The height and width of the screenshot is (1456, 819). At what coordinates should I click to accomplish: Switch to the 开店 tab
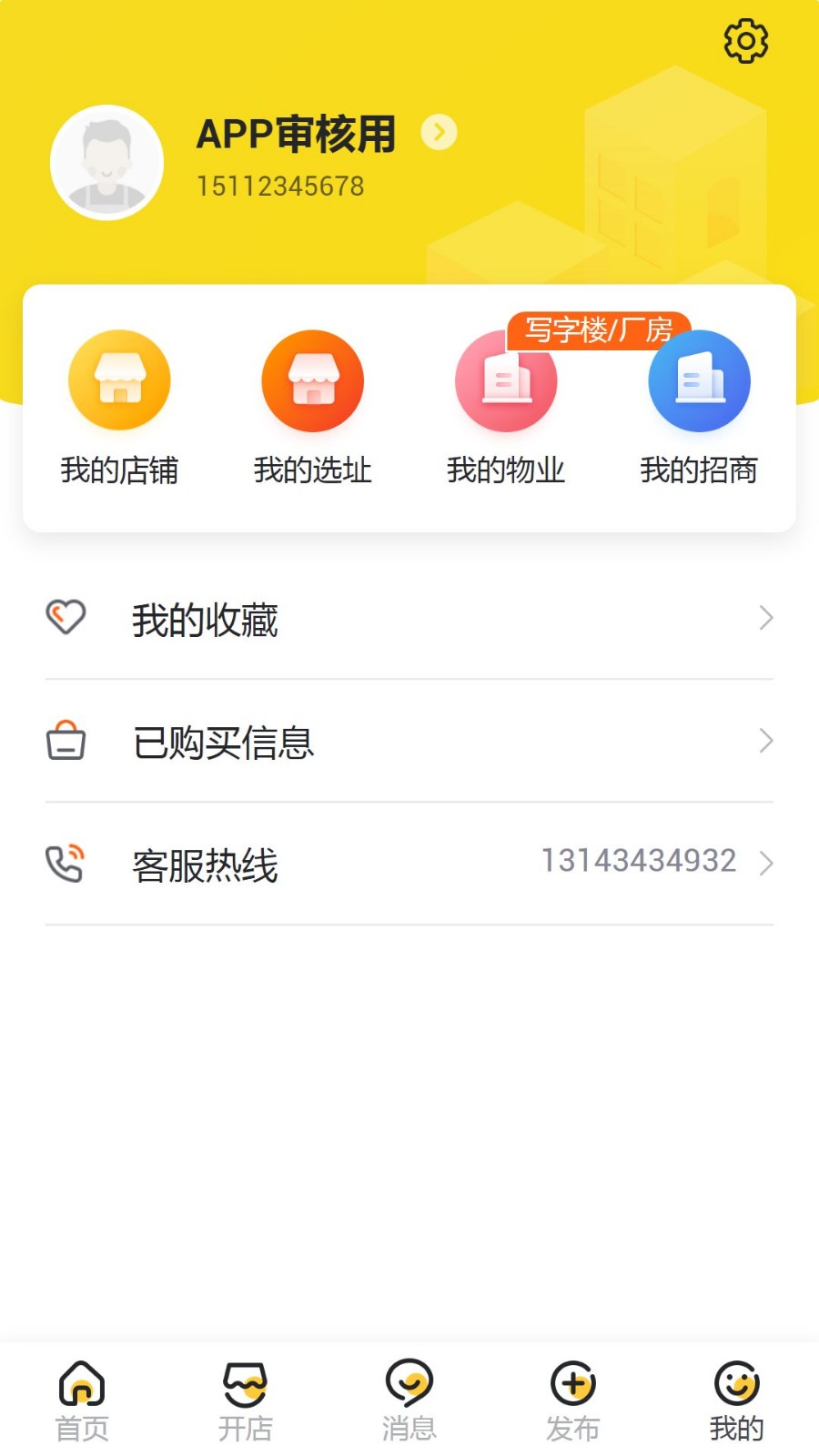246,1401
